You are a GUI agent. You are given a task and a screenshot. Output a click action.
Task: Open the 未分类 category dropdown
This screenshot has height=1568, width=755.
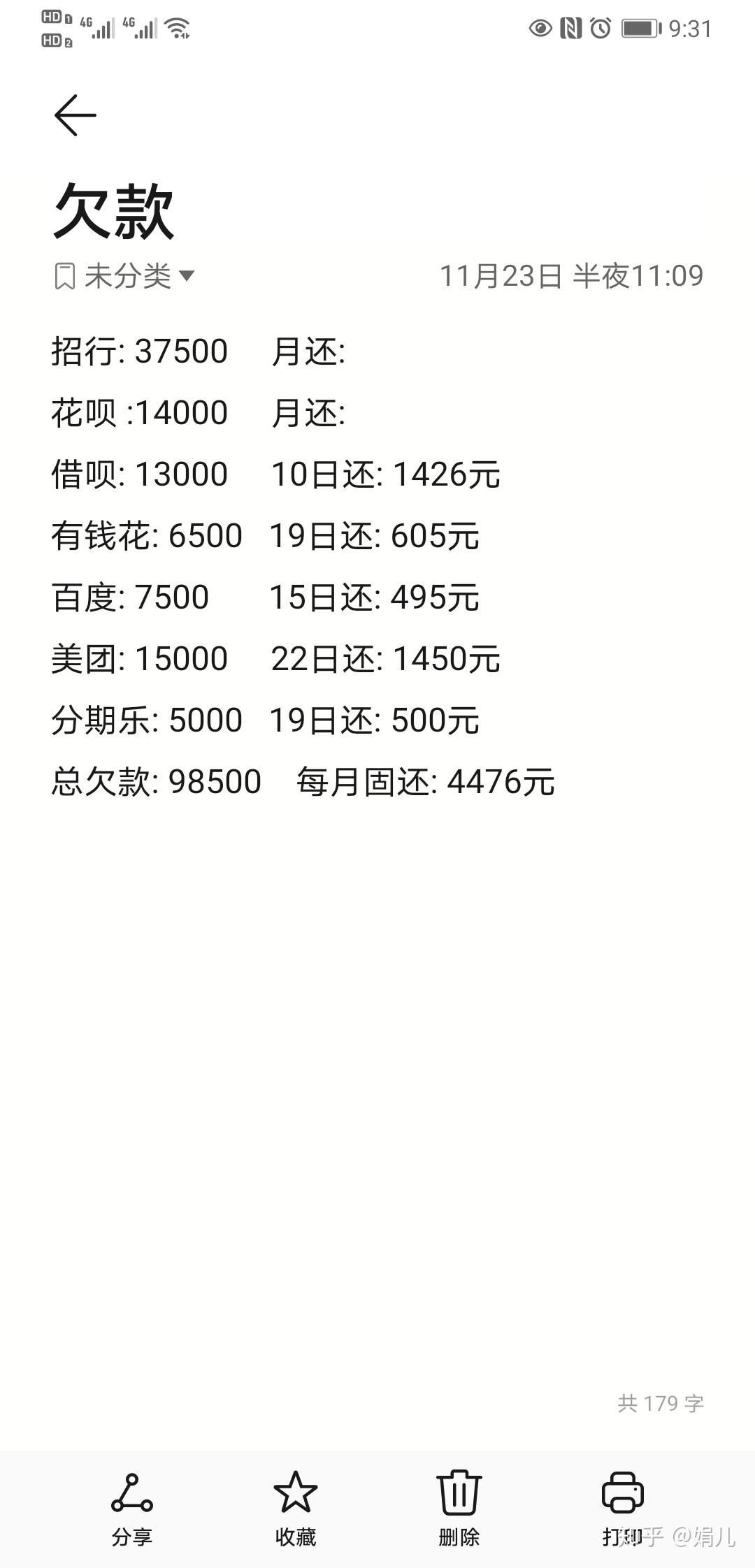point(124,276)
